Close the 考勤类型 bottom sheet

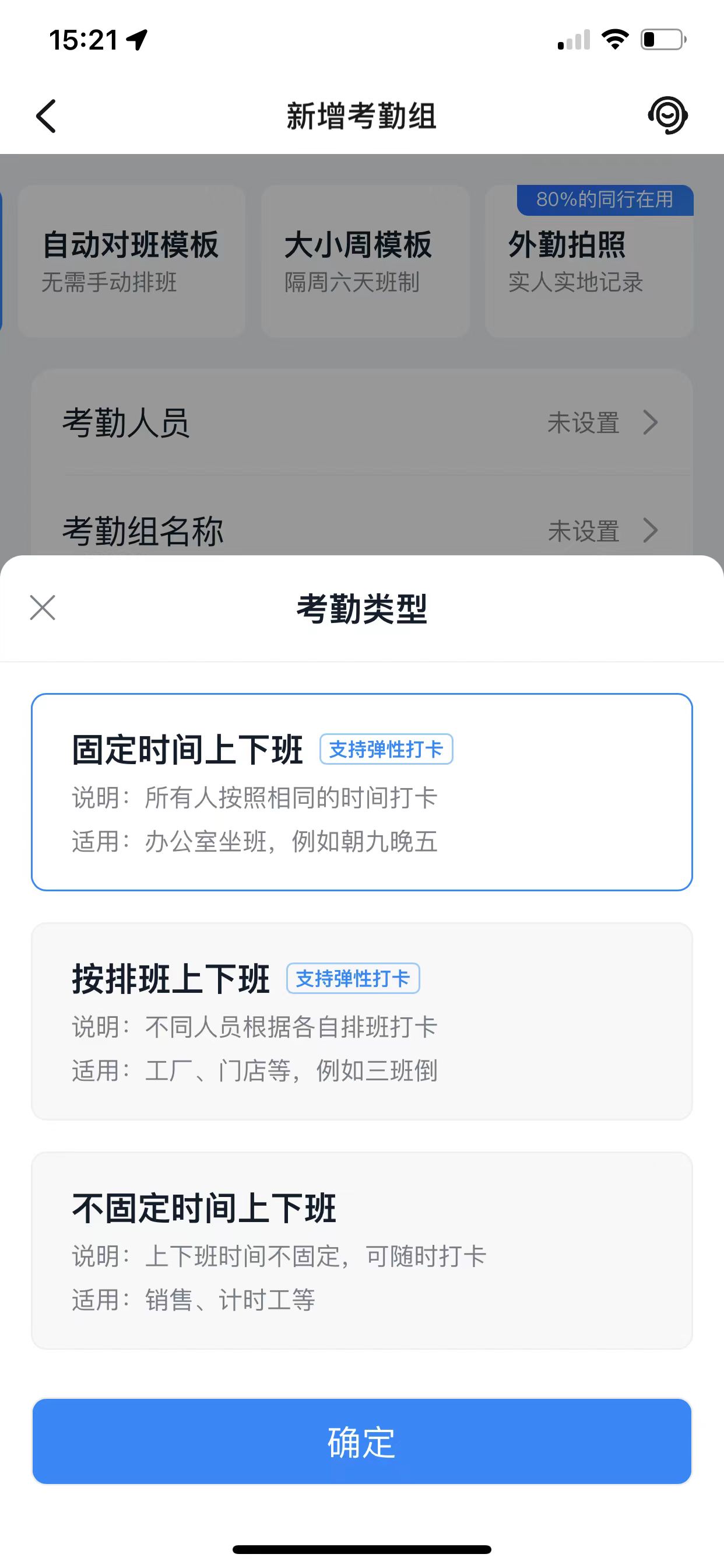[x=43, y=607]
